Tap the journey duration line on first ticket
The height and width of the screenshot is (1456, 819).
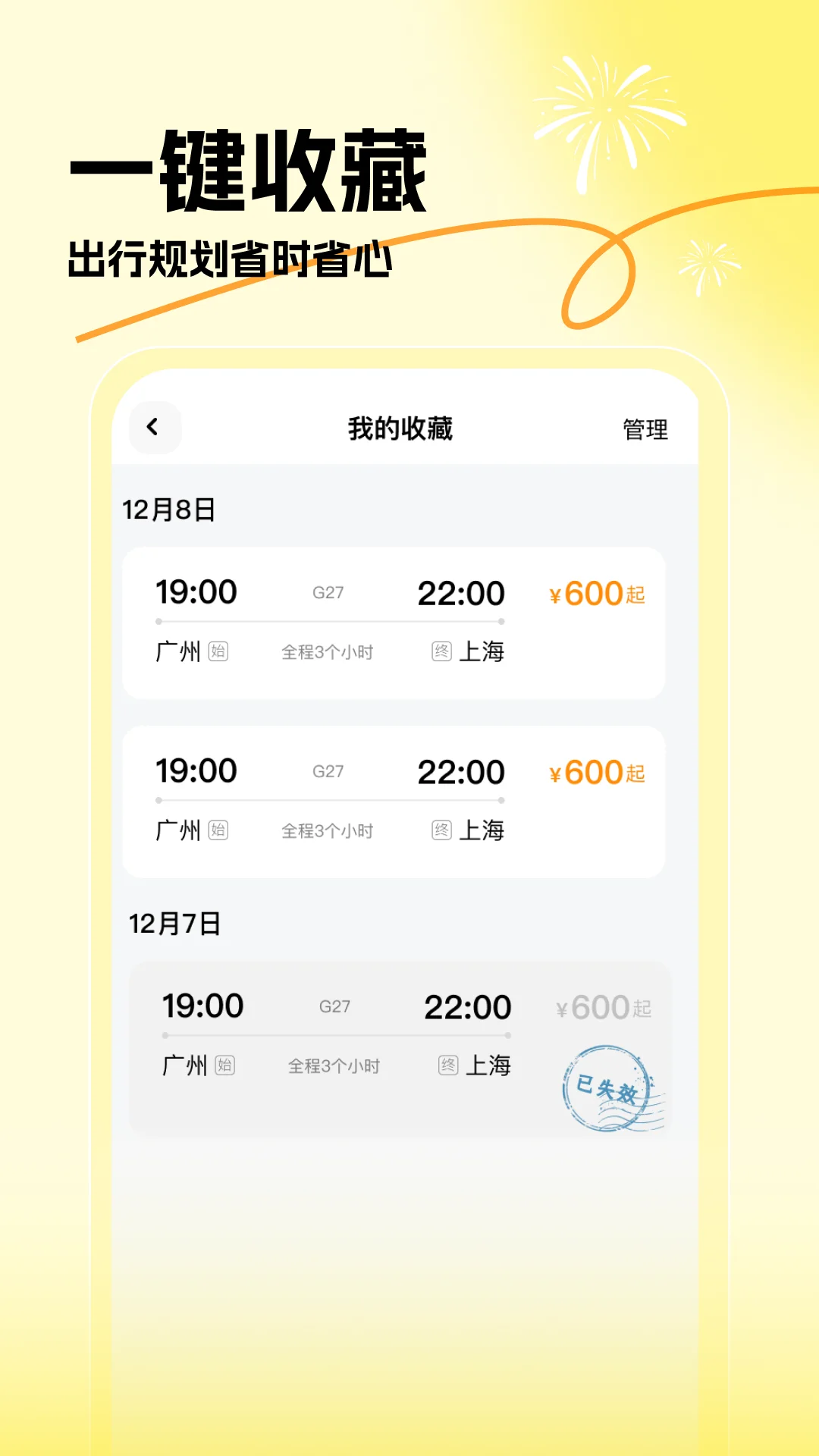point(331,620)
